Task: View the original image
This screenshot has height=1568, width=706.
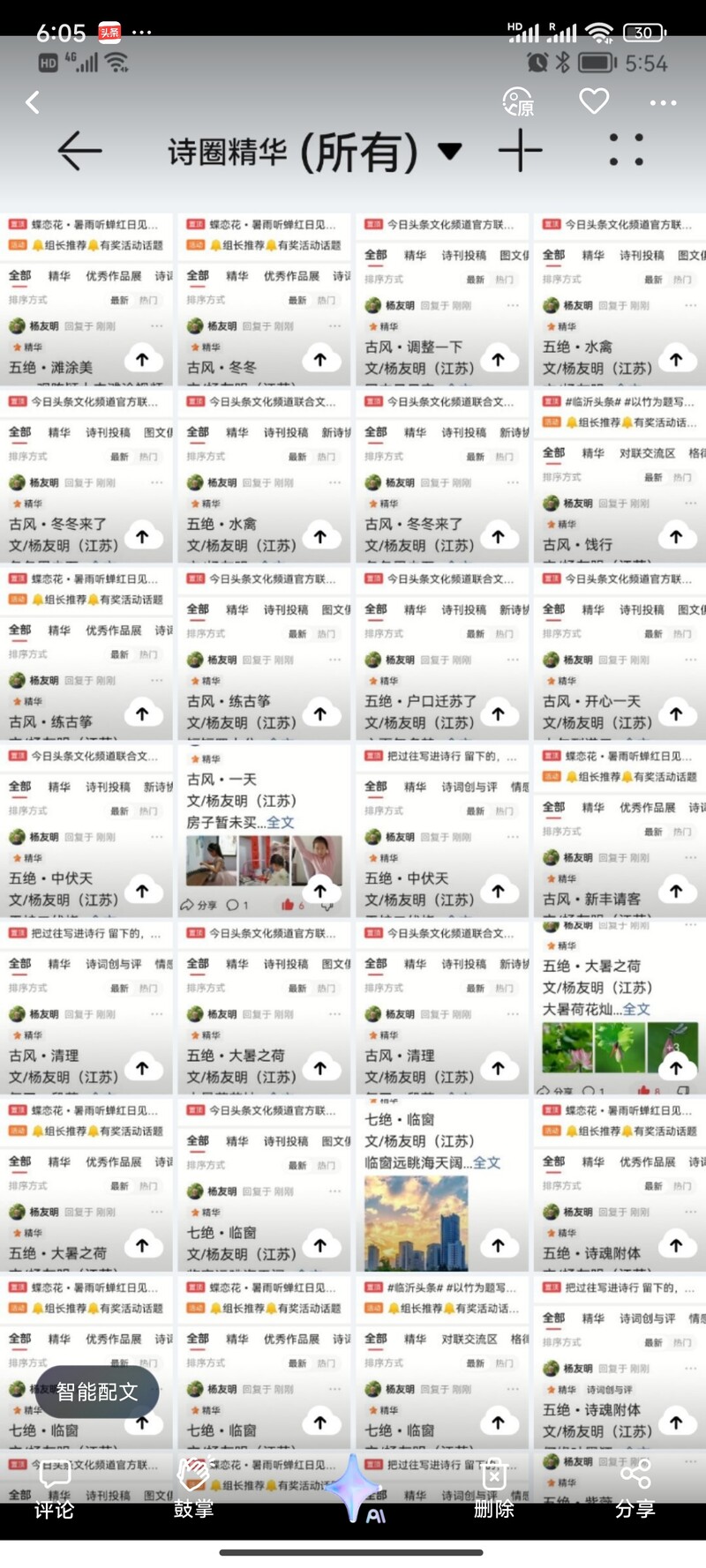Action: [x=518, y=102]
